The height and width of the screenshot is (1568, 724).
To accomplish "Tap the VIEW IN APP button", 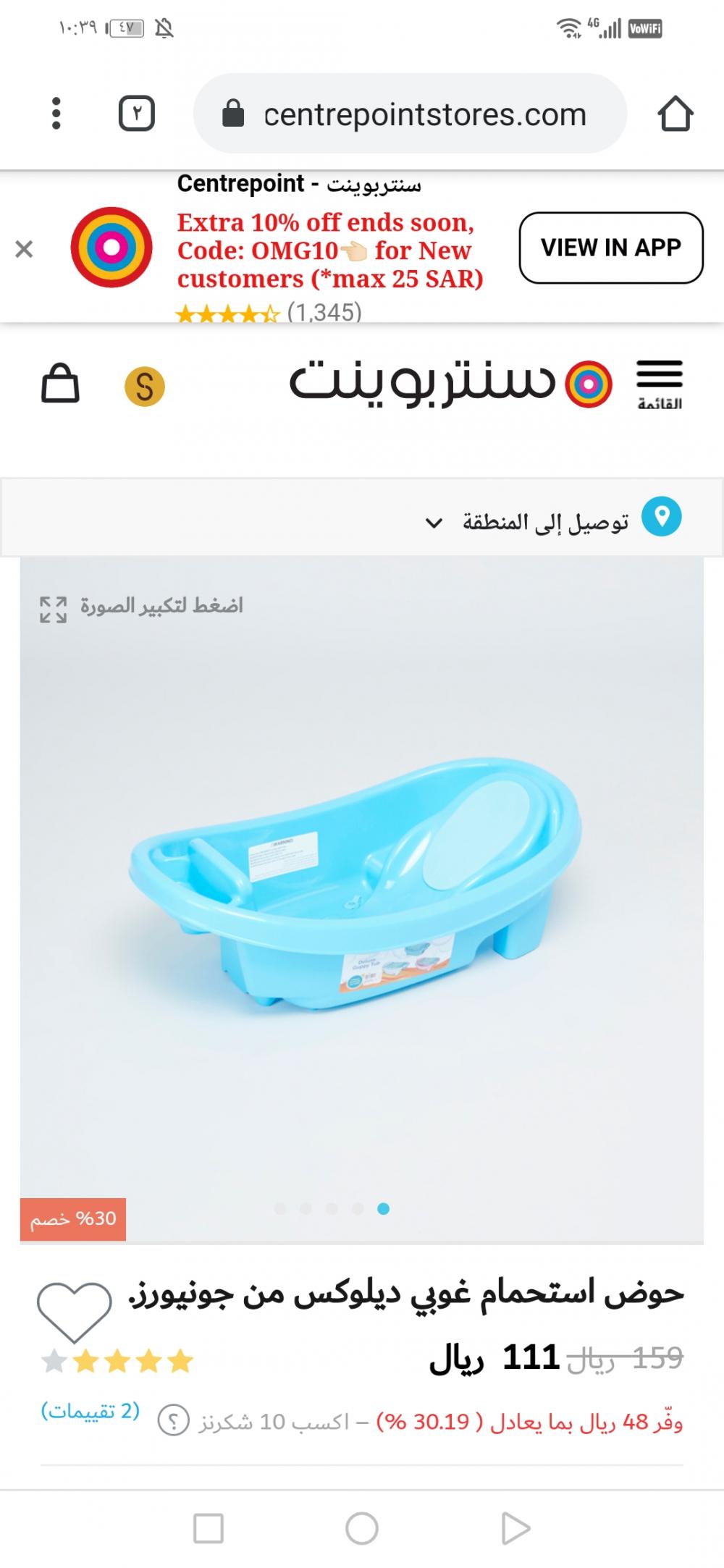I will click(610, 248).
